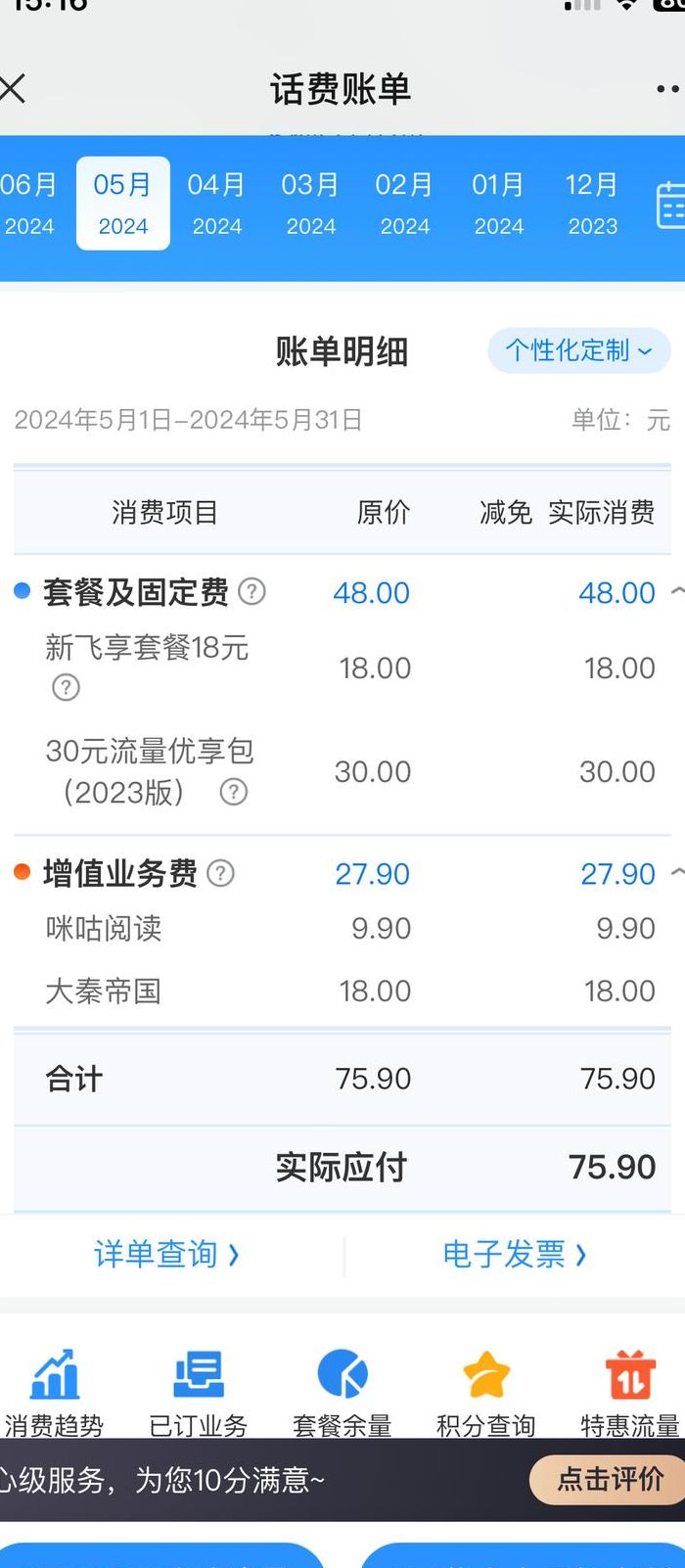The height and width of the screenshot is (1568, 685).
Task: Open the overflow menu dots
Action: pos(668,89)
